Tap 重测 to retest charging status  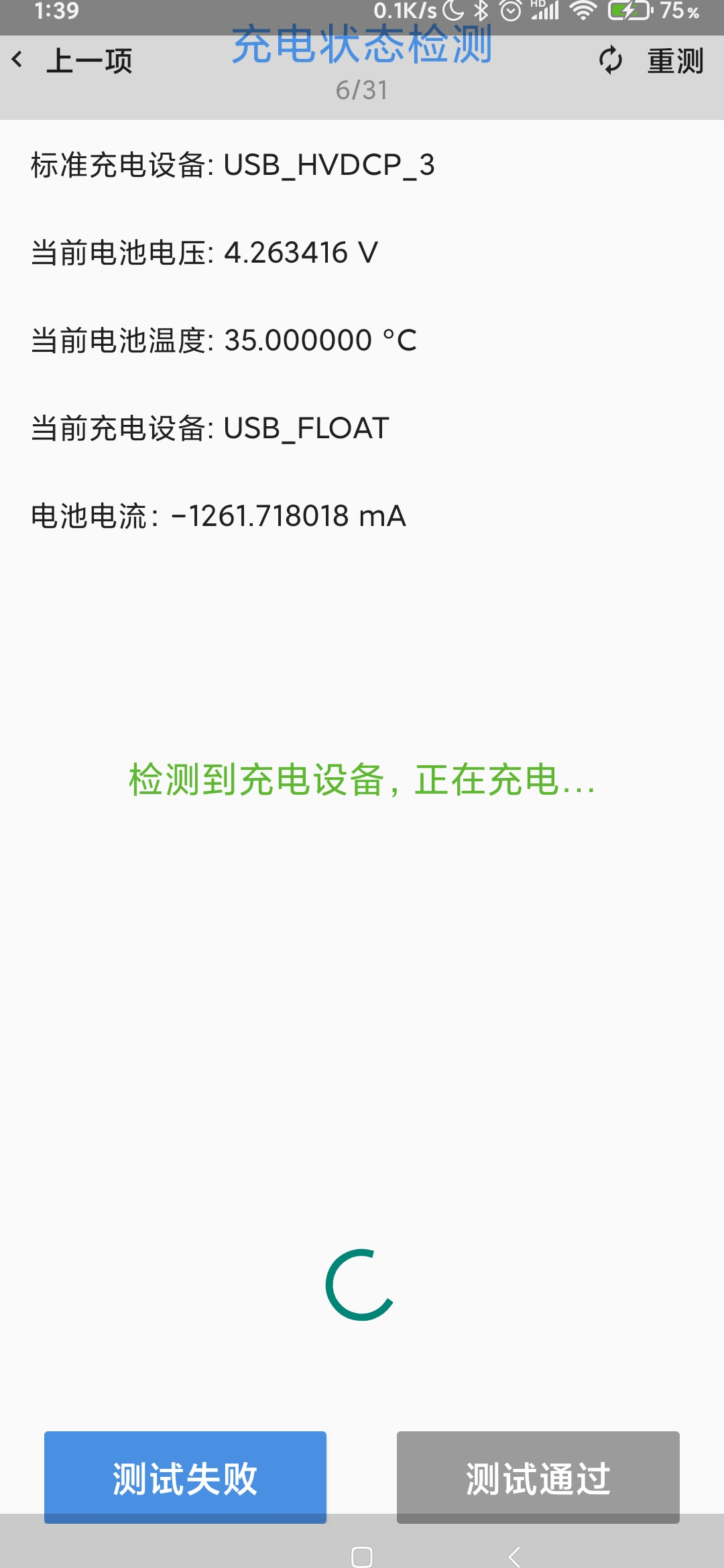tap(651, 61)
